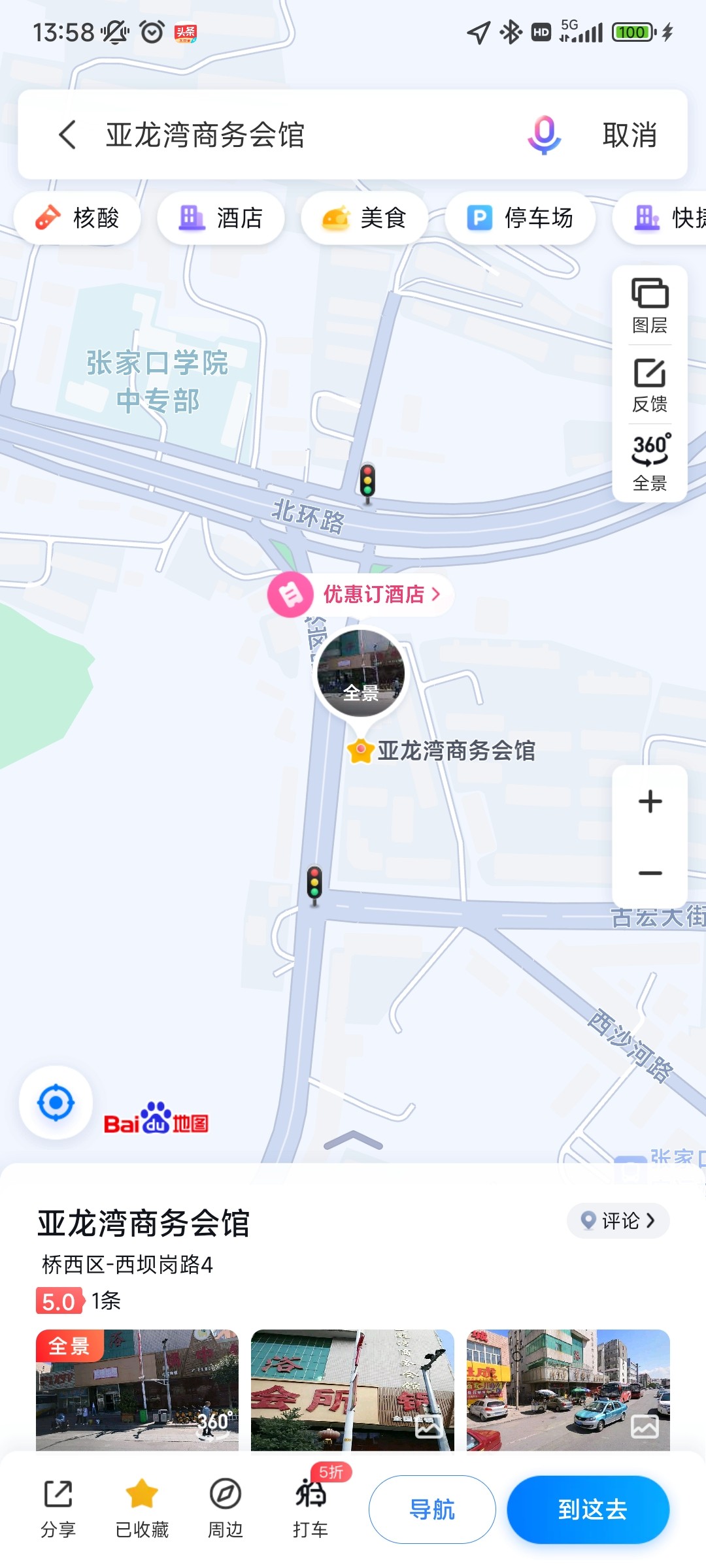Viewport: 706px width, 1568px height.
Task: Select the 酒店 filter chip
Action: (220, 218)
